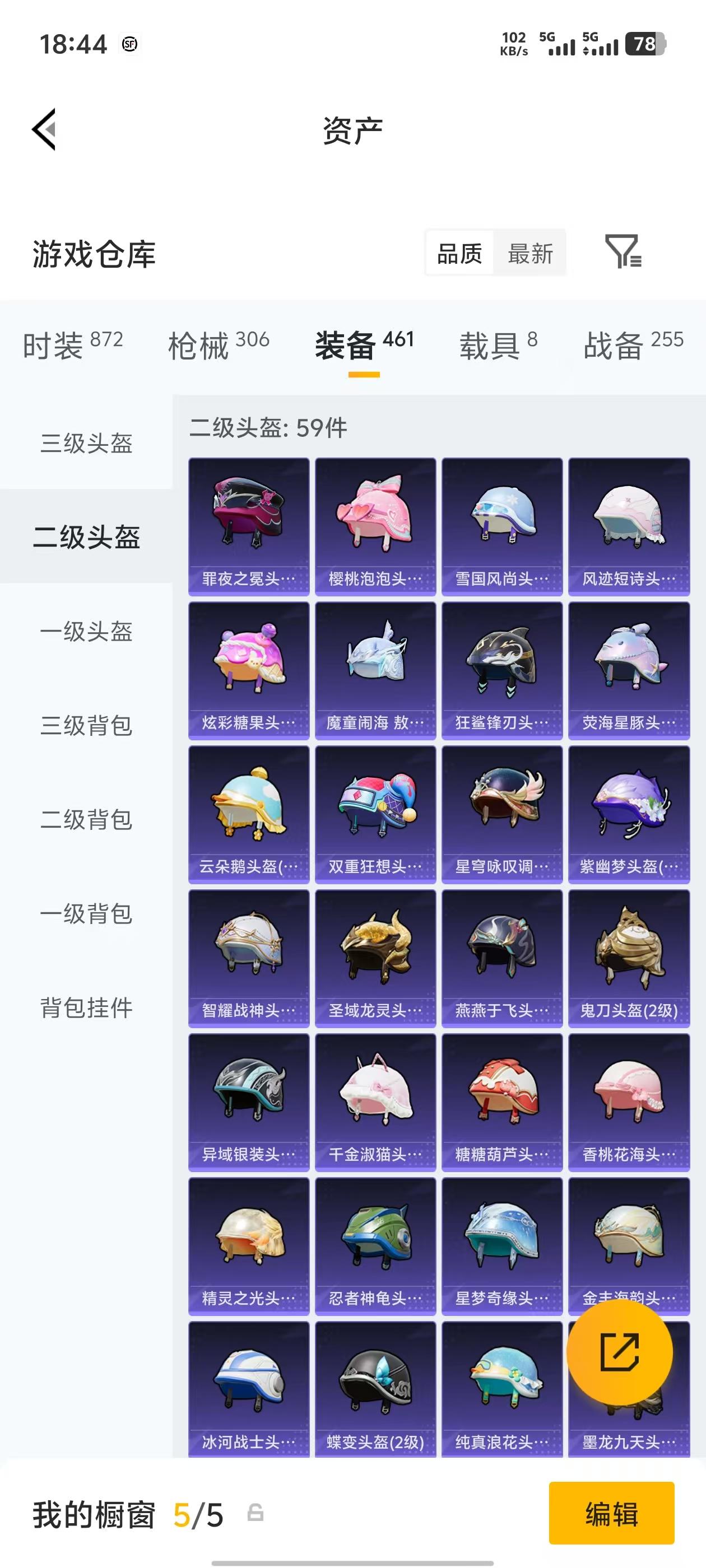Open the 一级背包 category
The height and width of the screenshot is (1568, 706).
(x=86, y=914)
